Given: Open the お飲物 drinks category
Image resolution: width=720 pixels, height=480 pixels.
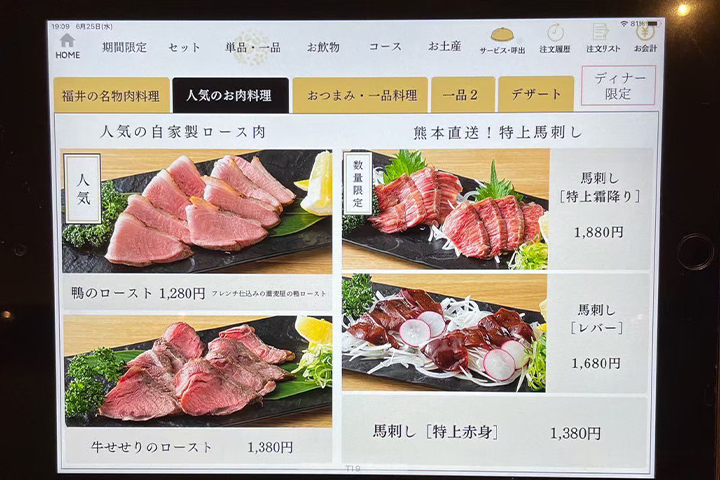Looking at the screenshot, I should [x=323, y=47].
